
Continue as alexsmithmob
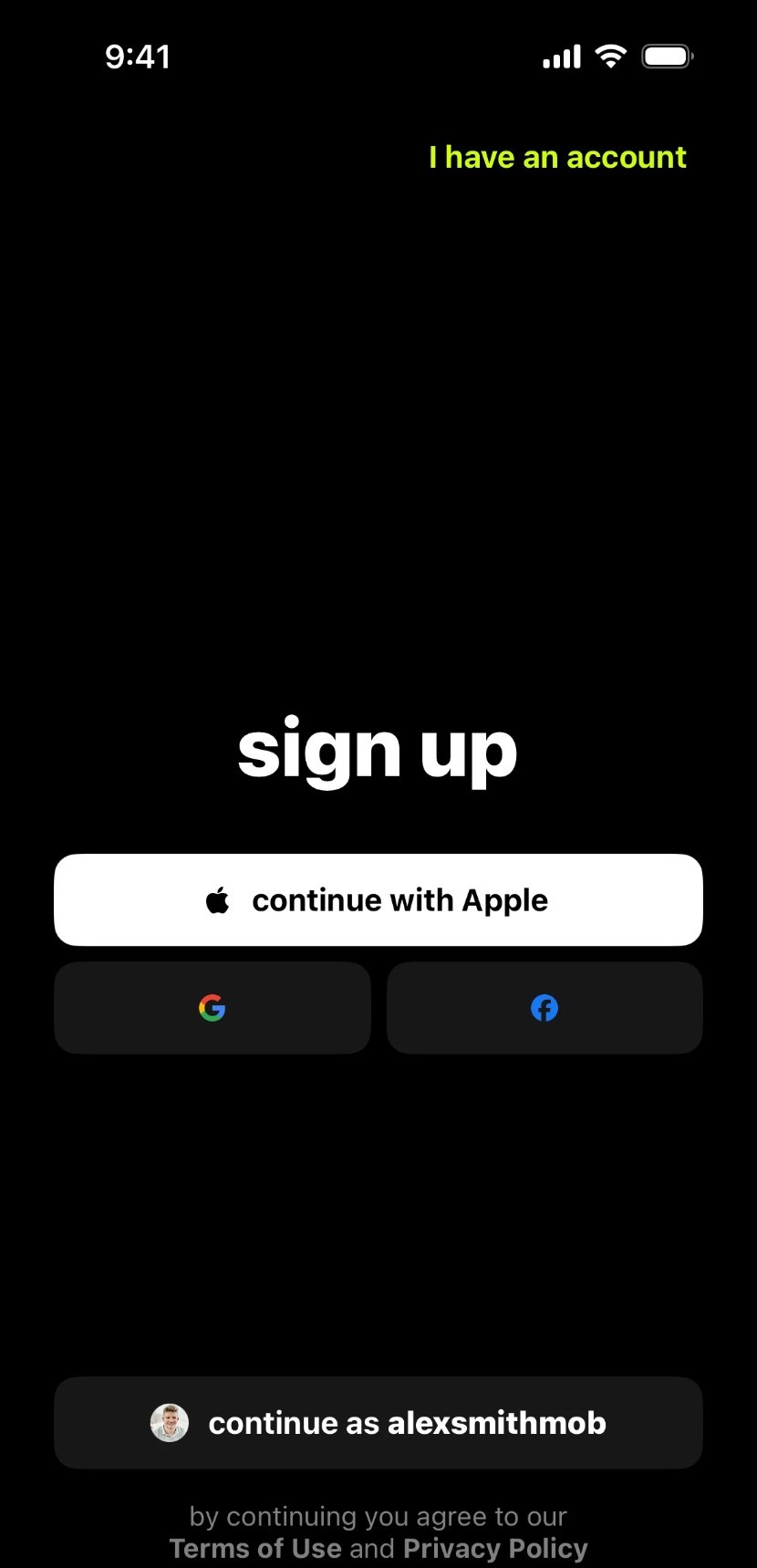378,1423
